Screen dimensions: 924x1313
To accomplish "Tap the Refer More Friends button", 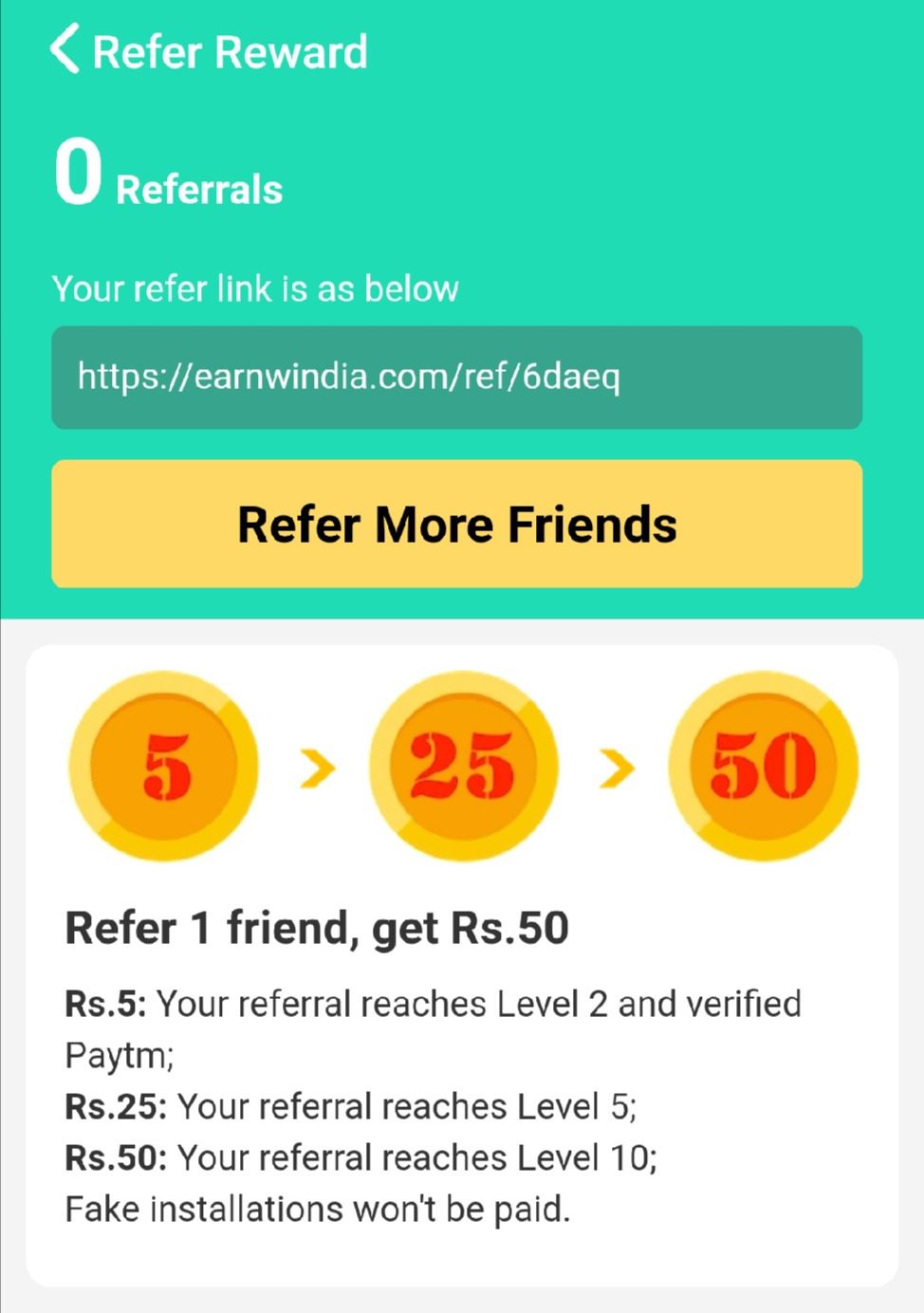I will (x=456, y=524).
